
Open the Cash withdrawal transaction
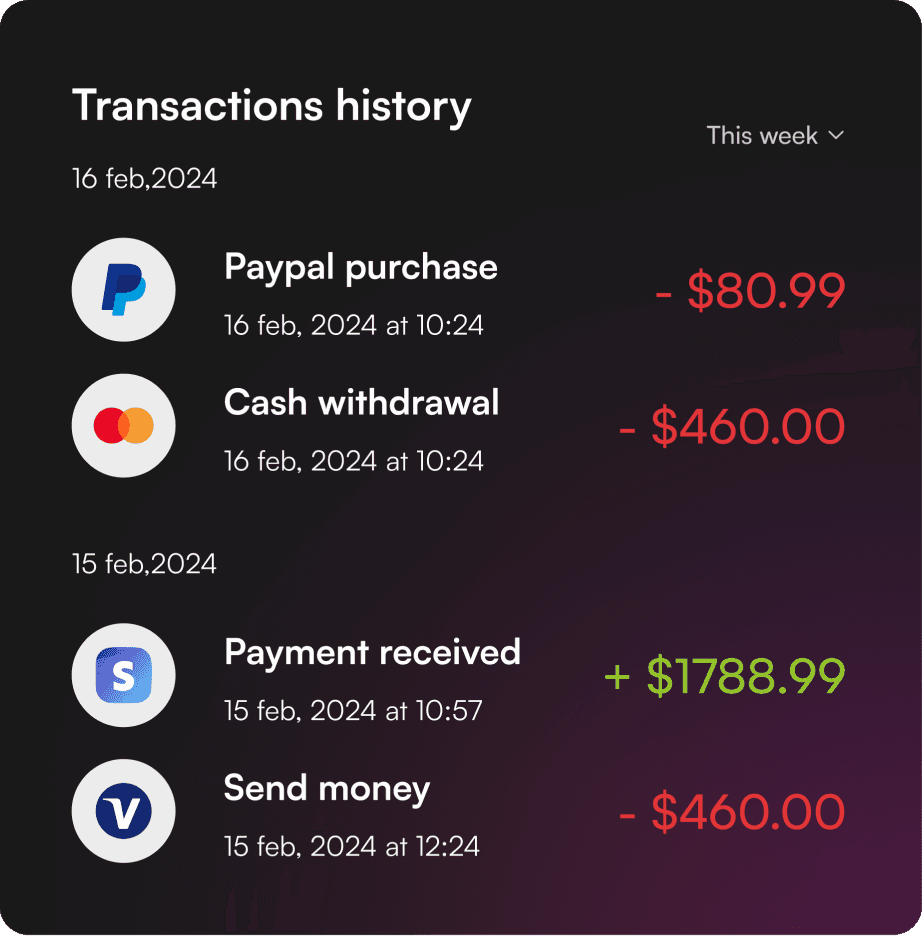click(361, 404)
